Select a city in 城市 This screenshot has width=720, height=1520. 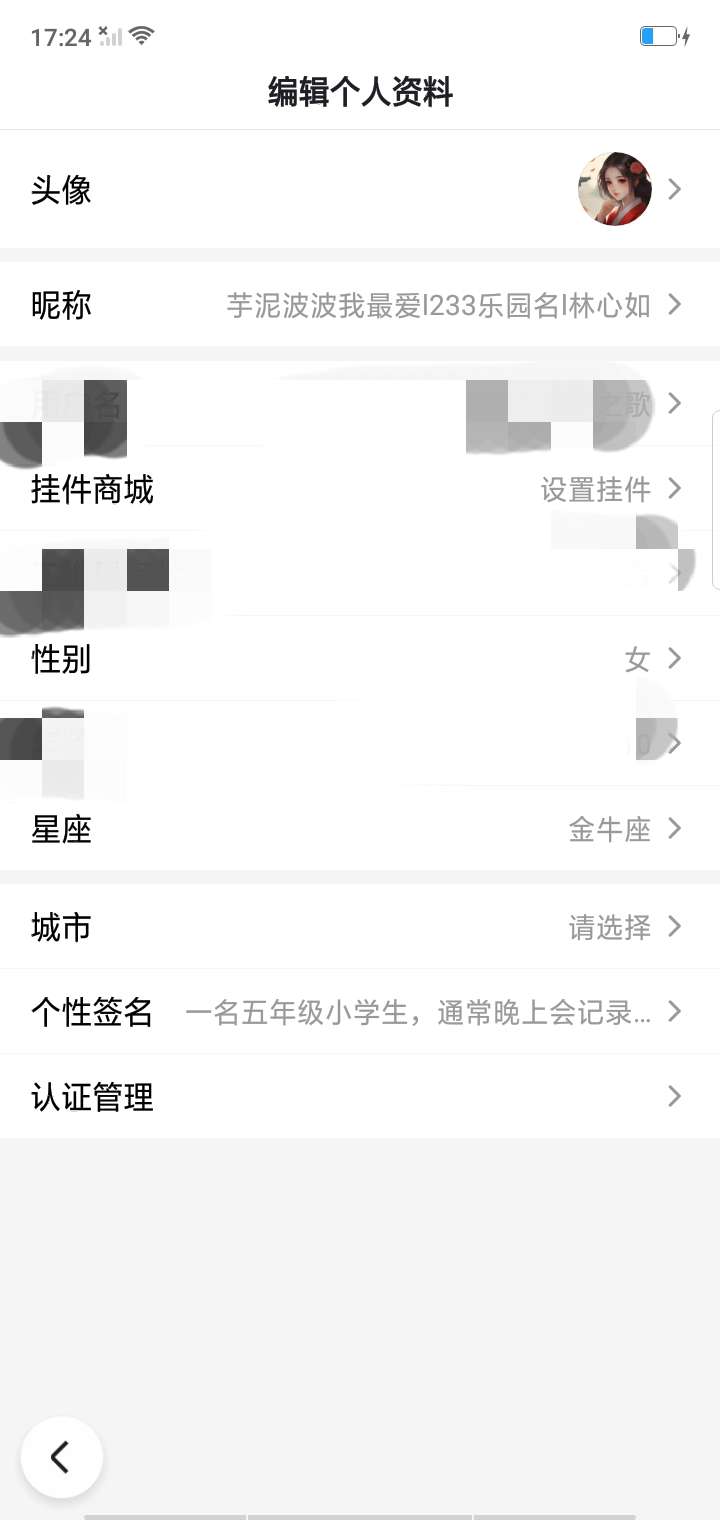point(360,927)
